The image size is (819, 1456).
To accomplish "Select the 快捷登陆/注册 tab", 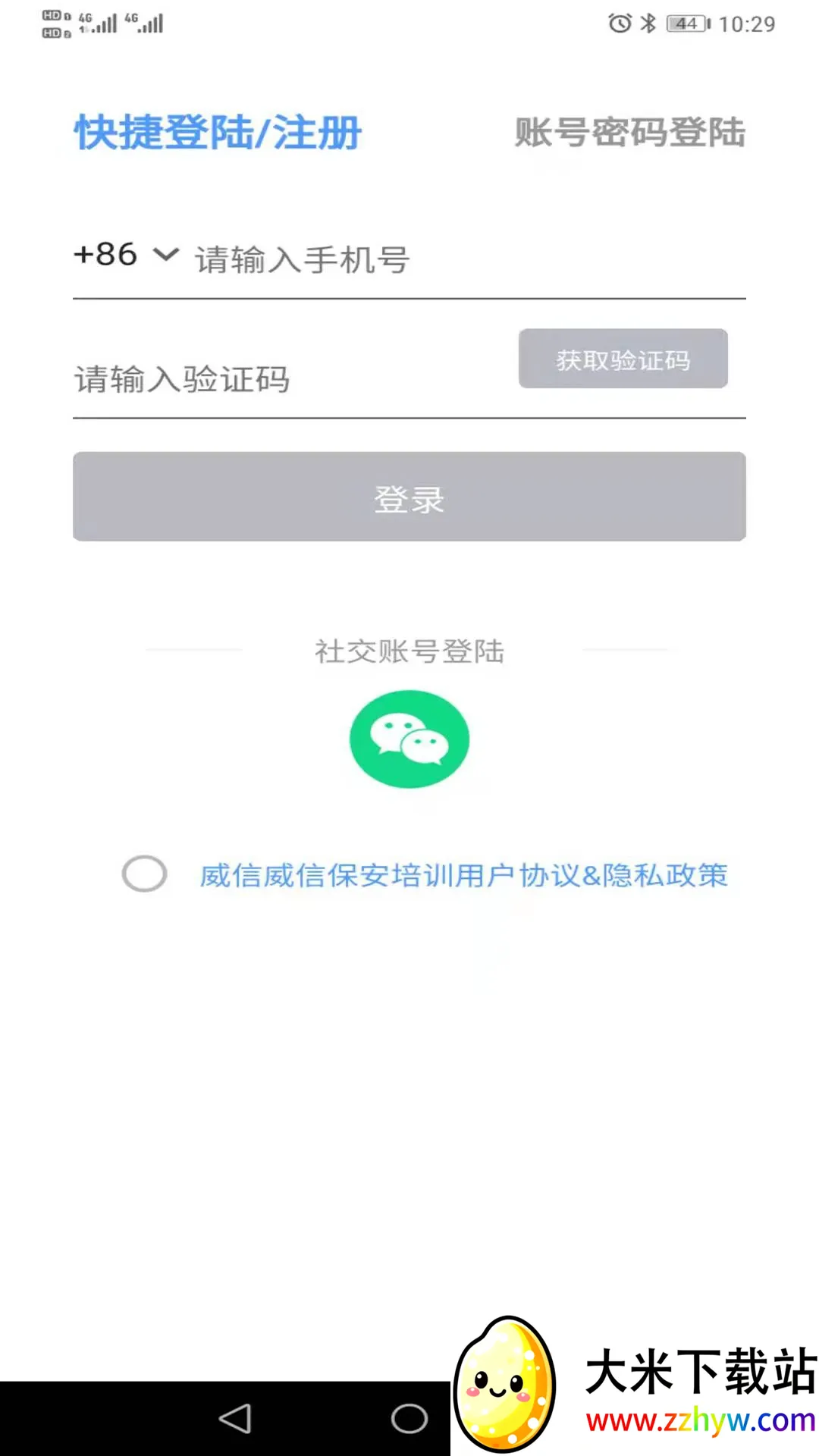I will pyautogui.click(x=217, y=133).
